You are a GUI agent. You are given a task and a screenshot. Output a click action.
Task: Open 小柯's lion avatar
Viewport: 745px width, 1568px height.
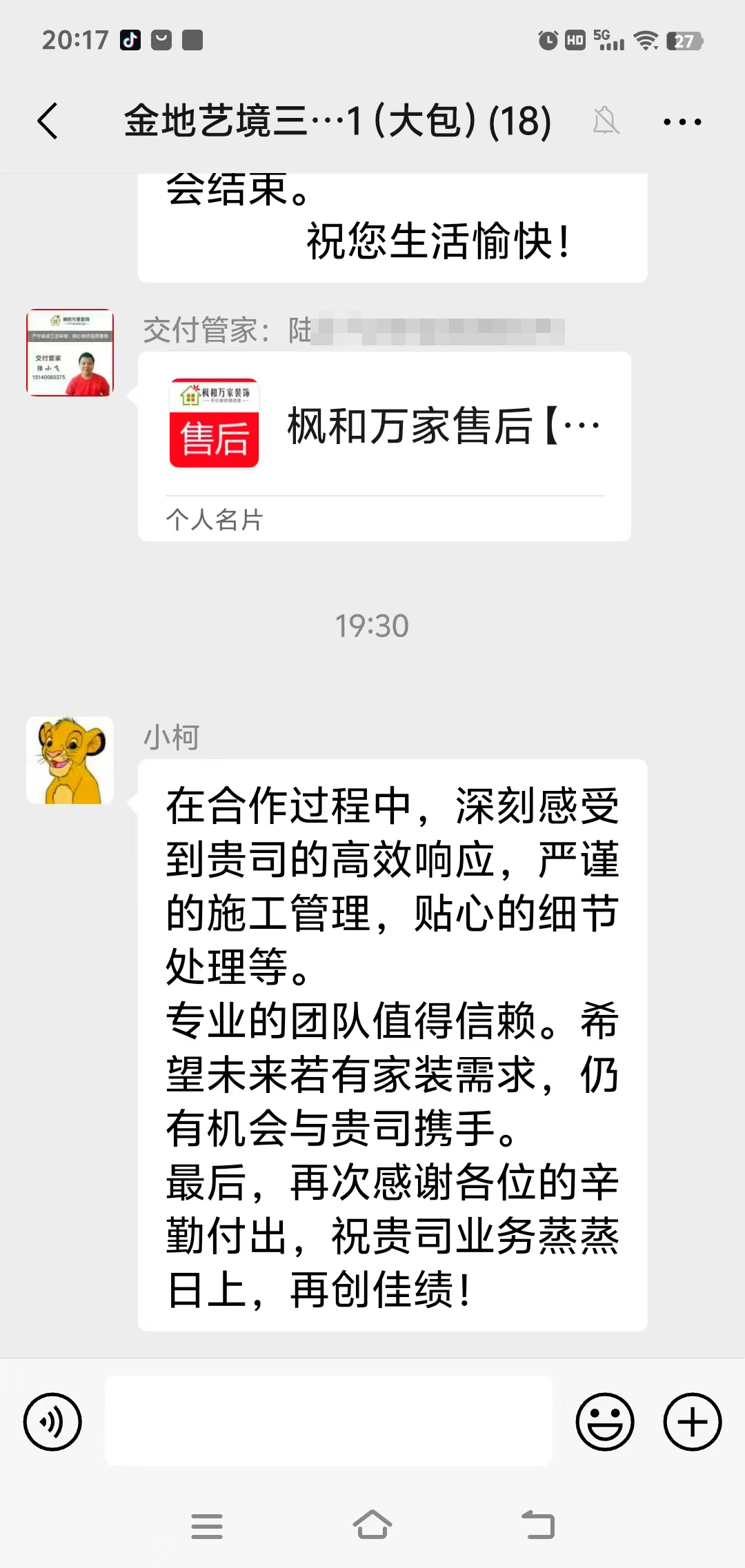tap(70, 760)
